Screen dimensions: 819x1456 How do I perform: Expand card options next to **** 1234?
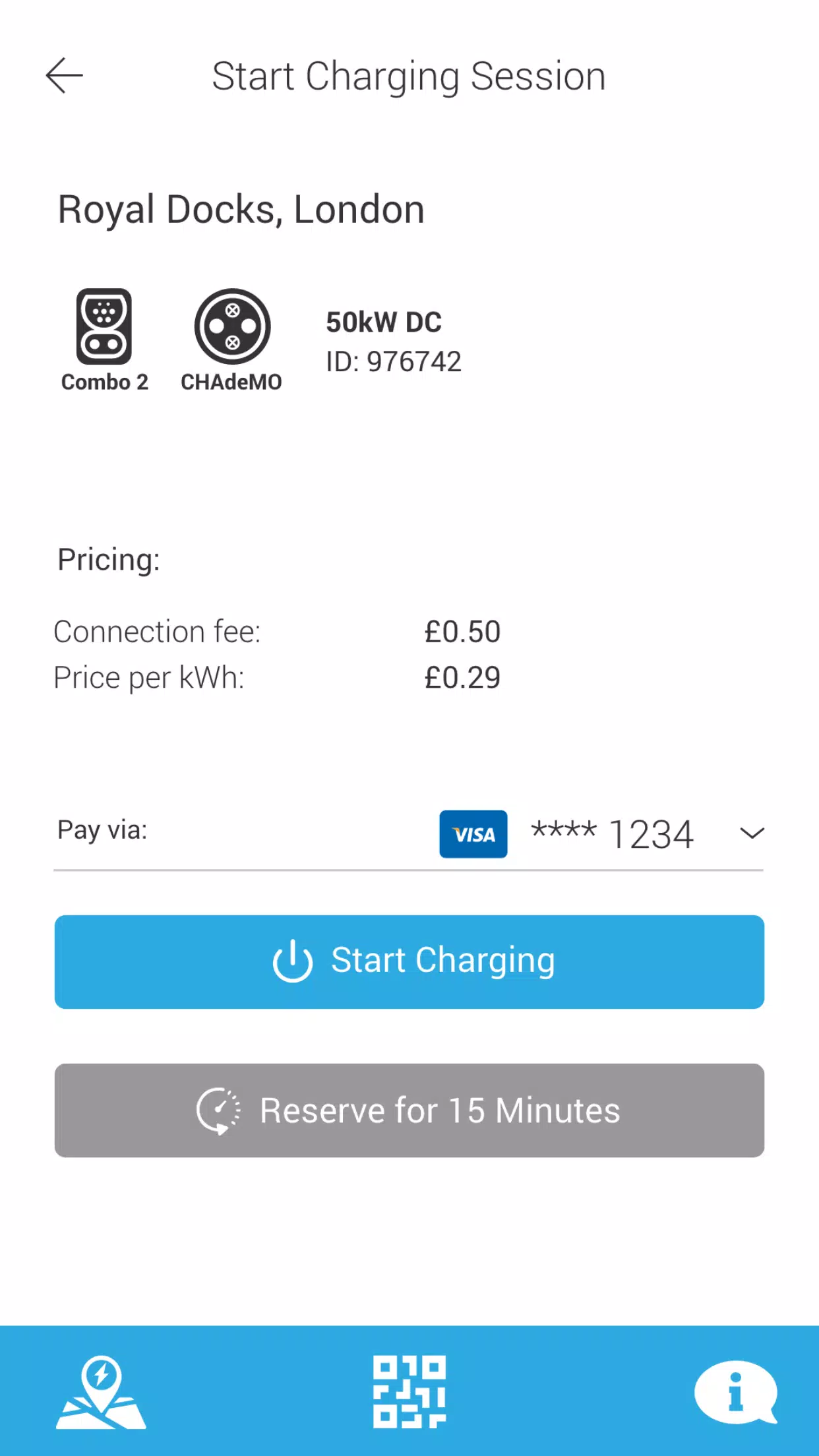pyautogui.click(x=750, y=833)
